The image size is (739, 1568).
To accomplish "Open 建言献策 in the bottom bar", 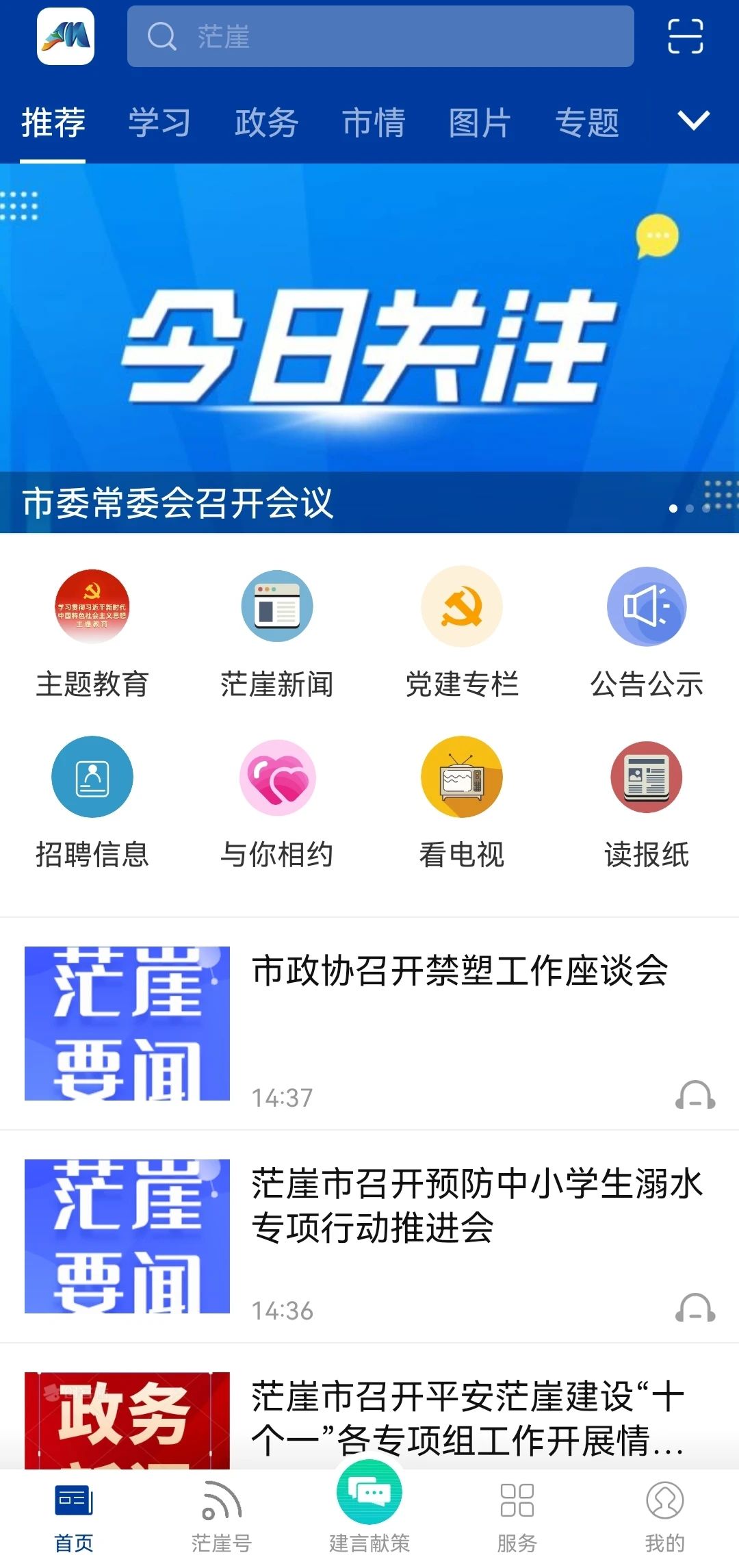I will point(369,1506).
